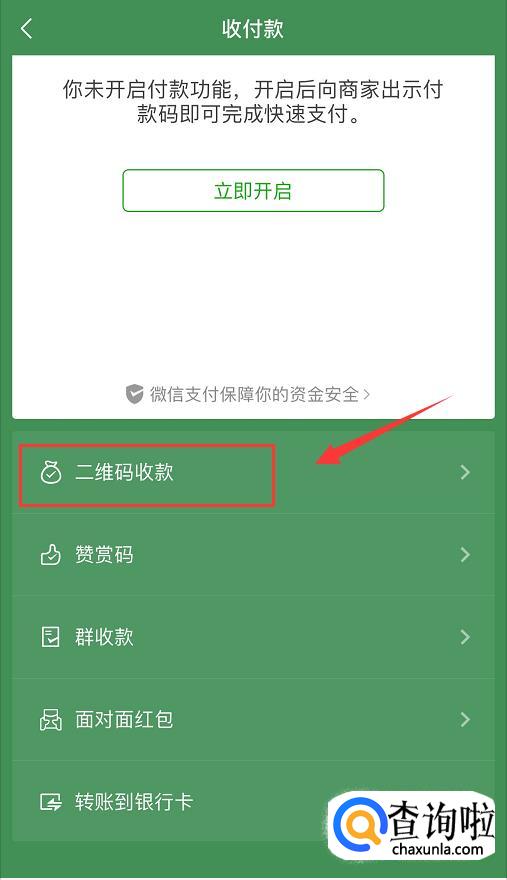Select 群收款
Image resolution: width=507 pixels, height=880 pixels.
253,637
